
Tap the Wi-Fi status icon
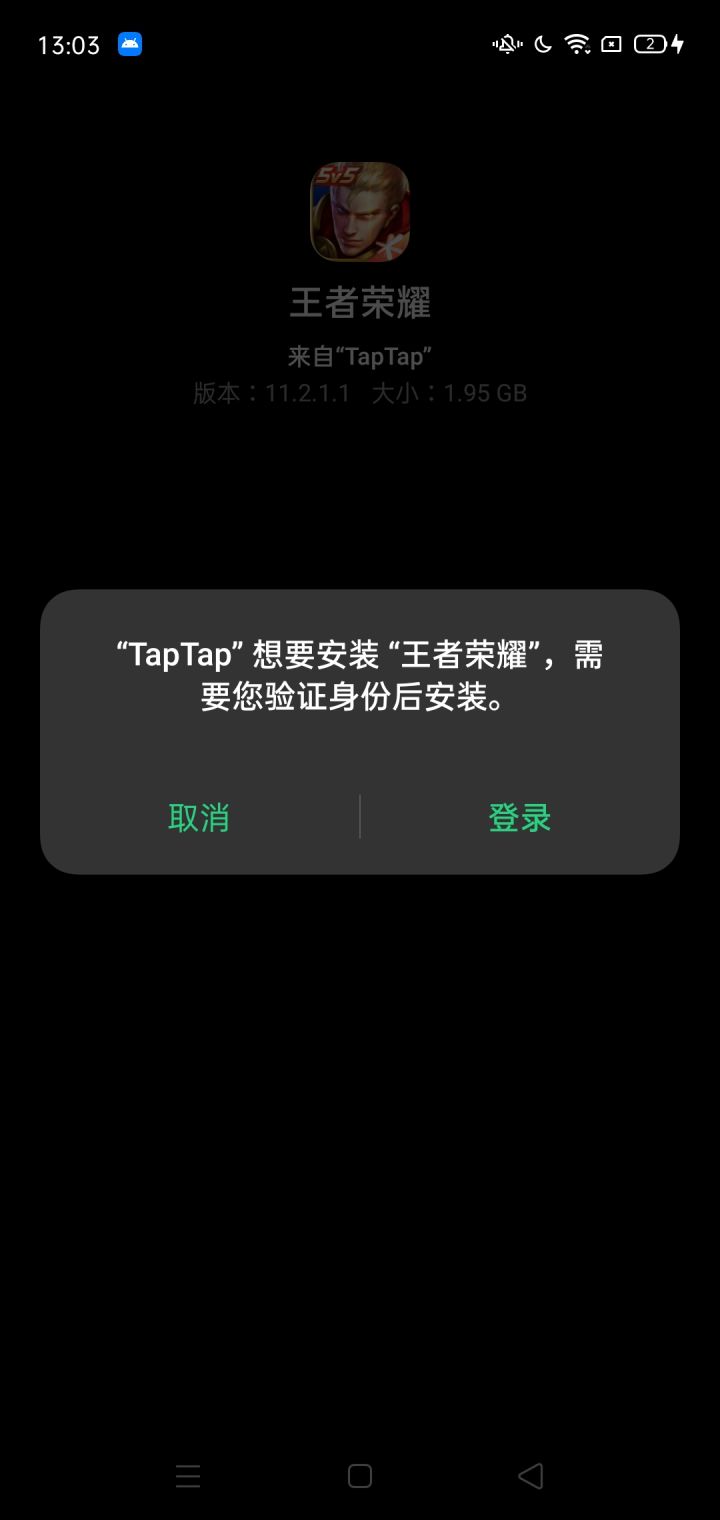pos(578,44)
